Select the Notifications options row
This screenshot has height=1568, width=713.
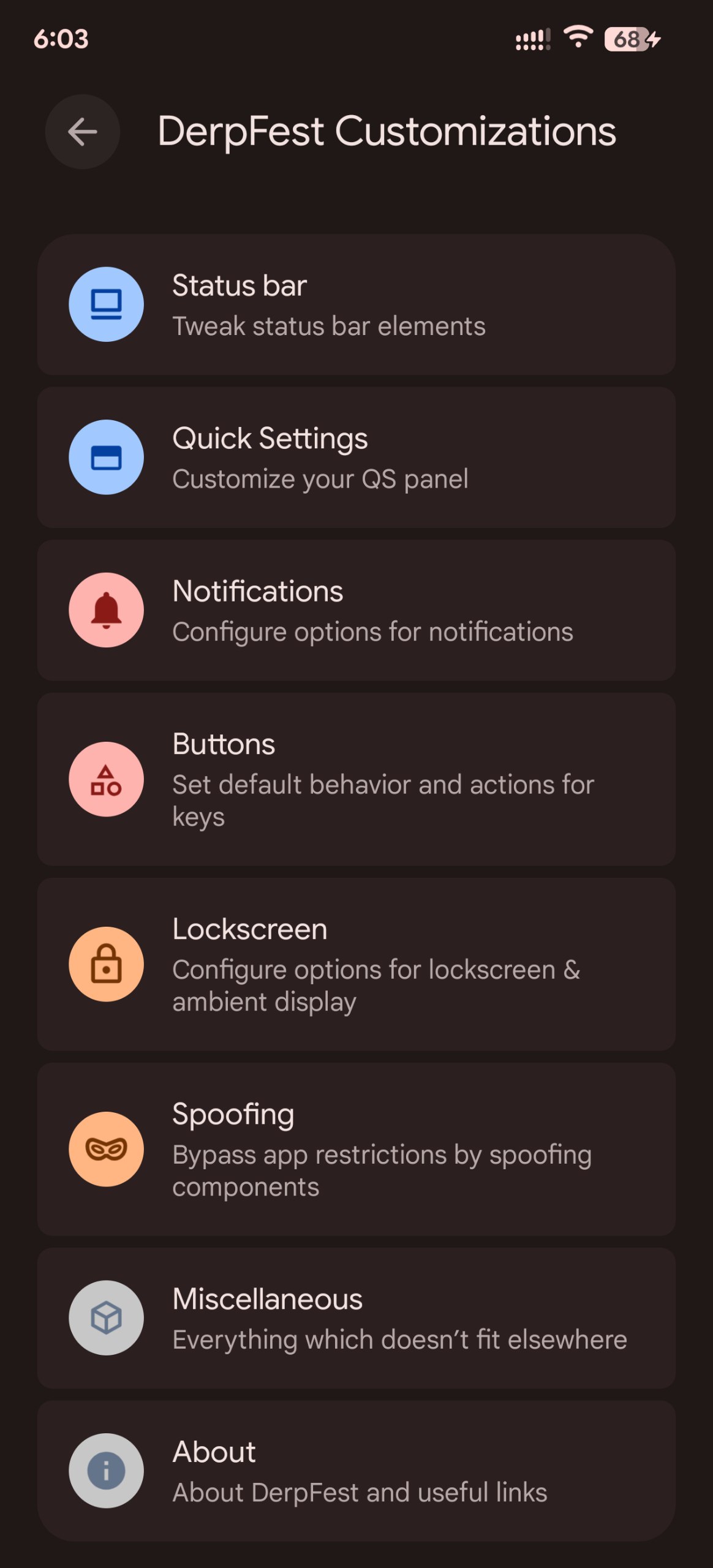(x=356, y=610)
